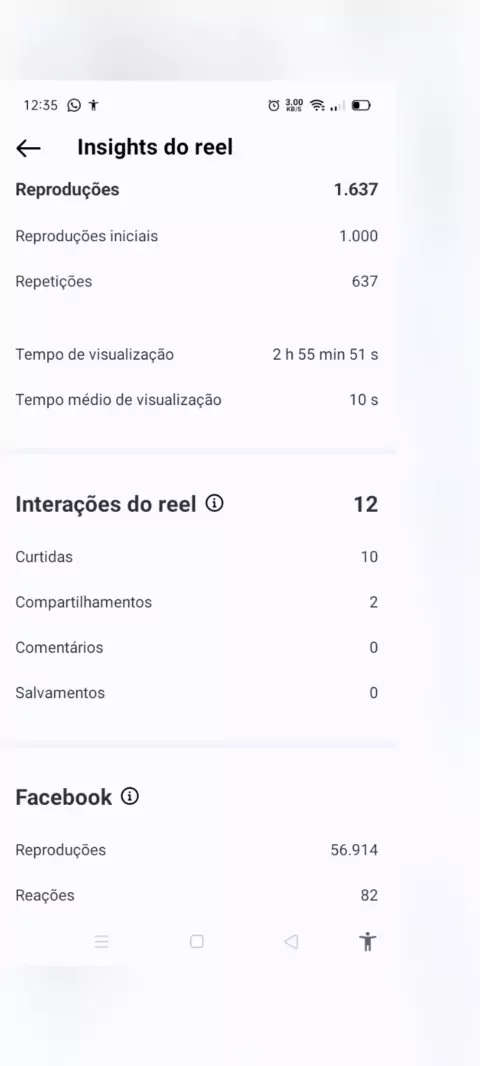Viewport: 480px width, 1066px height.
Task: Open the accessibility shortcut button
Action: point(368,942)
